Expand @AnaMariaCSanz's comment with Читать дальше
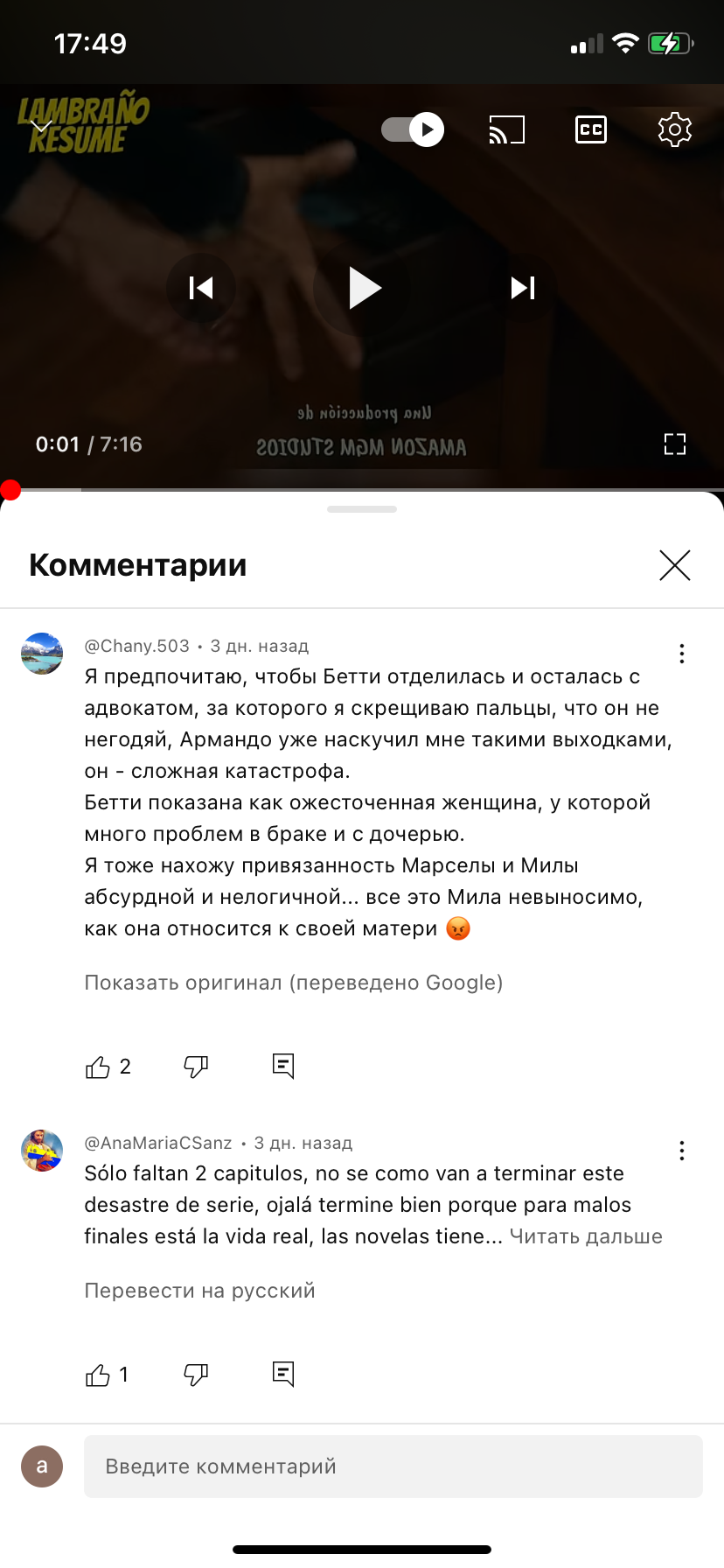Image resolution: width=724 pixels, height=1568 pixels. [x=586, y=1236]
